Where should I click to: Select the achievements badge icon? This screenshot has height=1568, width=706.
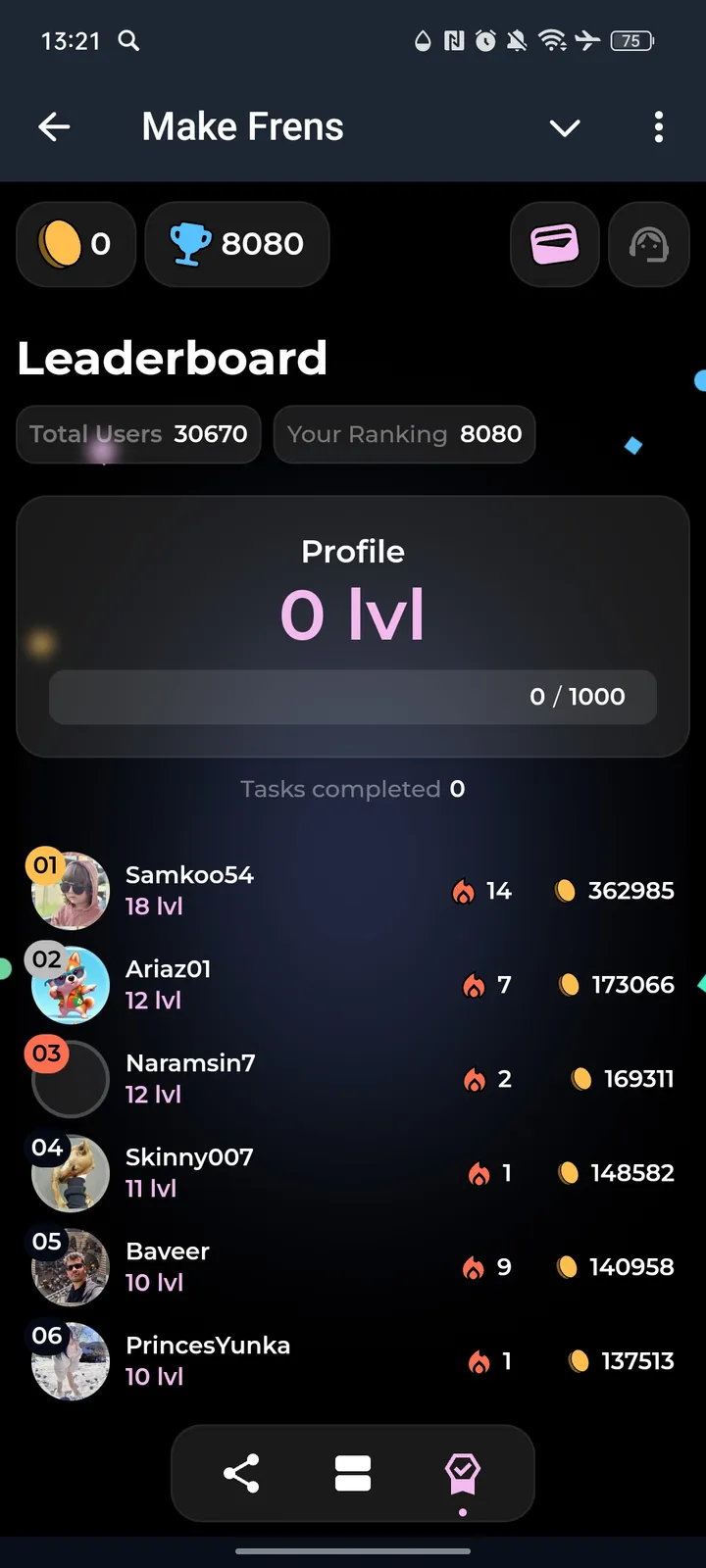pyautogui.click(x=462, y=1472)
